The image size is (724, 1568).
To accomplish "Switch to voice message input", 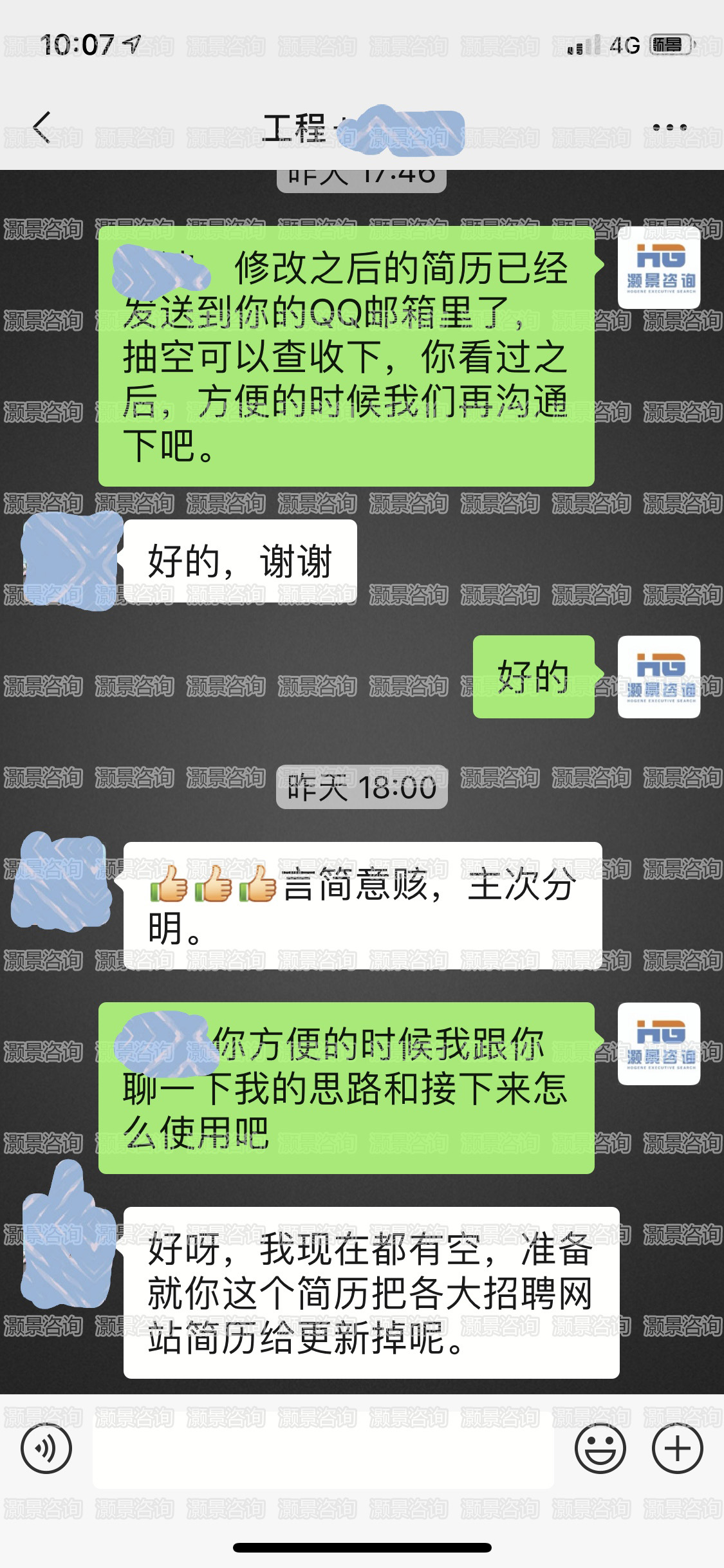I will (x=46, y=1449).
